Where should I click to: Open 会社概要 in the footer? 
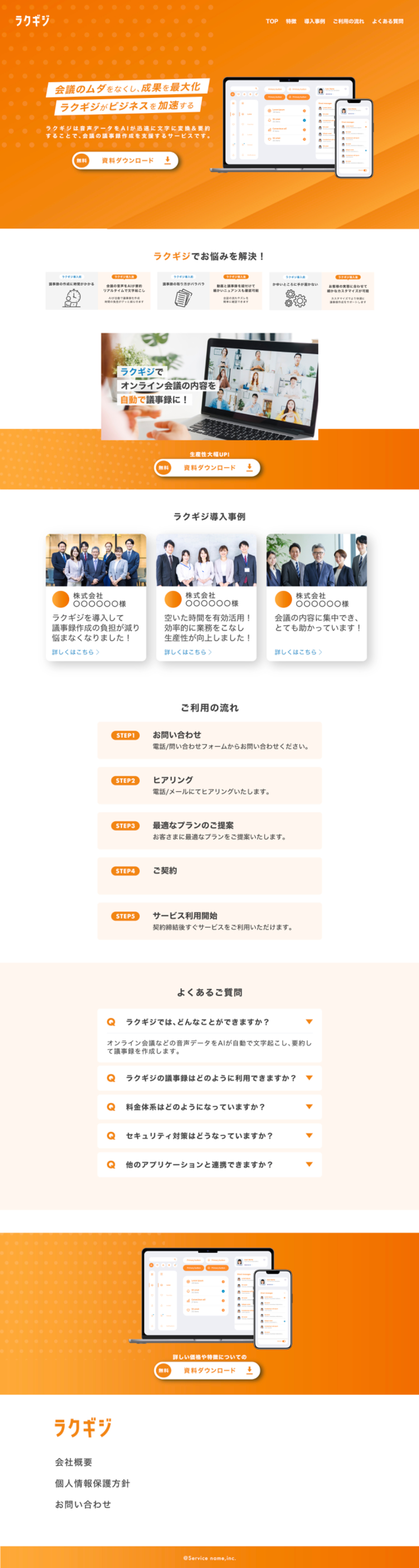(x=74, y=1462)
